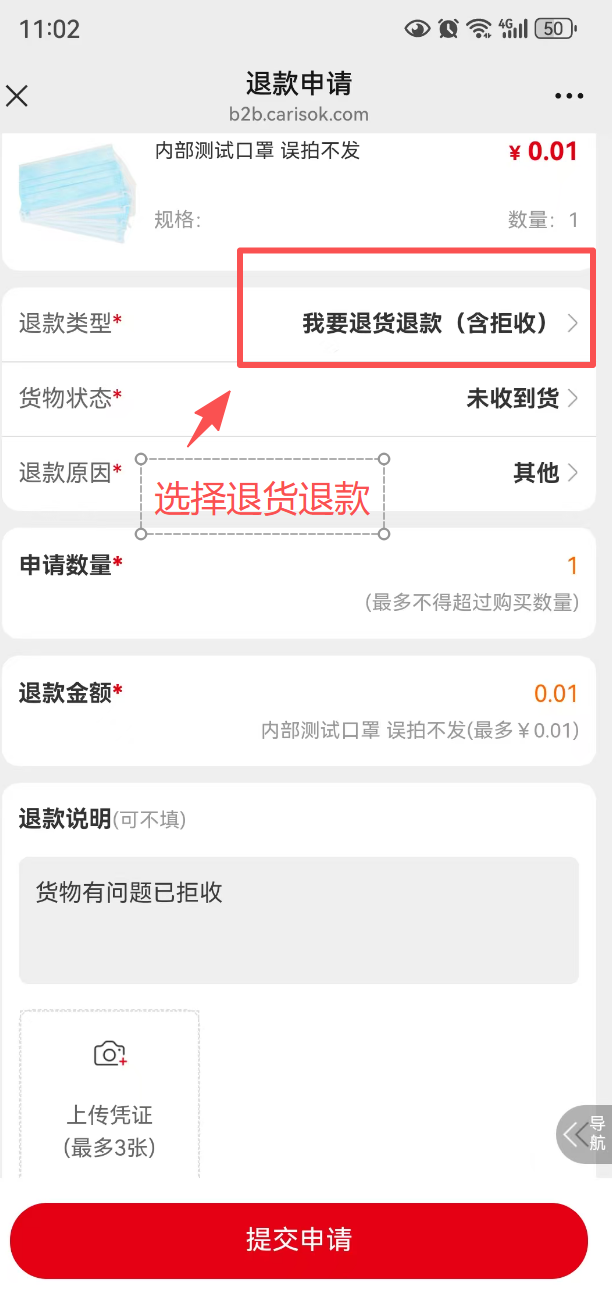Screen dimensions: 612x1293
Task: Open the three-dot overflow menu
Action: click(x=569, y=96)
